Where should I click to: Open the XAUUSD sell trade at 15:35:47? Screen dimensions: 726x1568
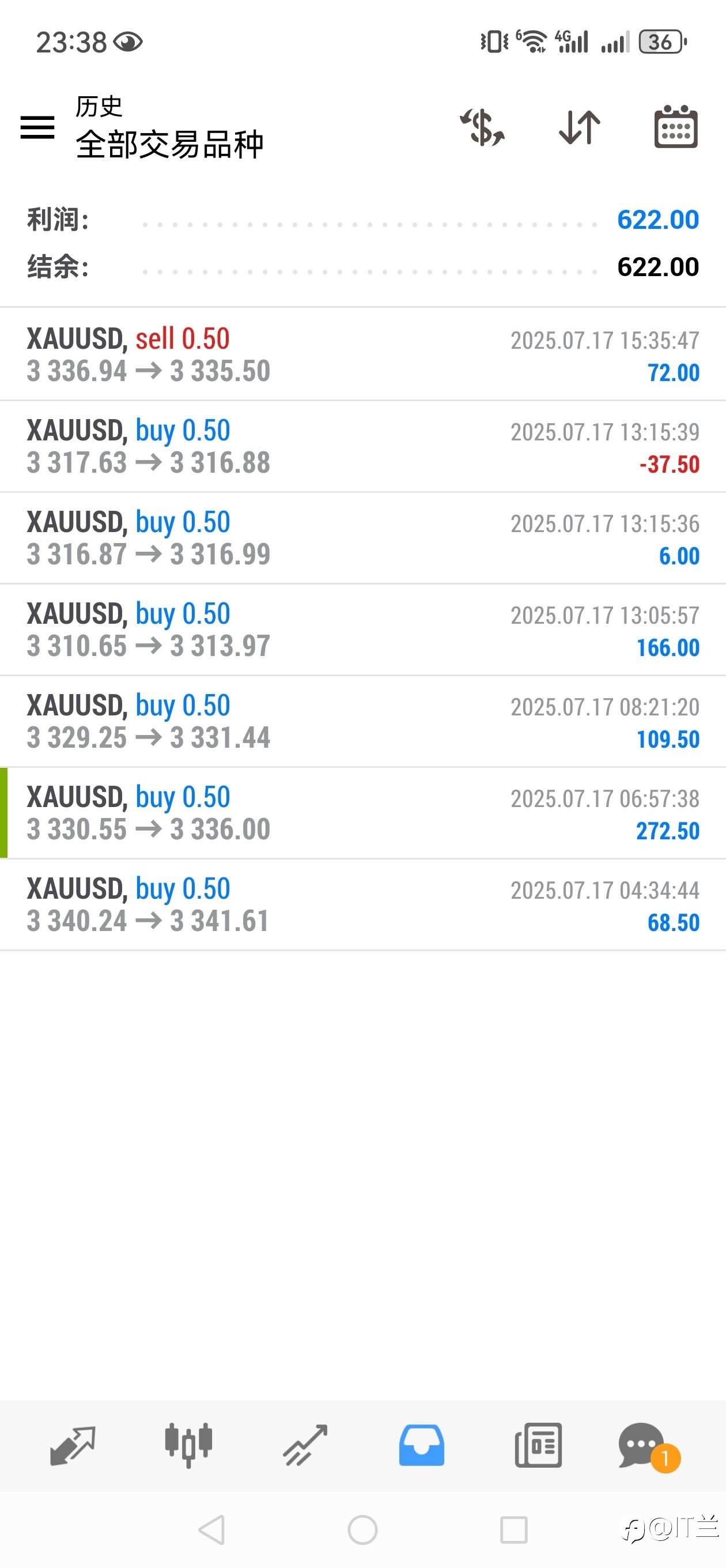362,355
